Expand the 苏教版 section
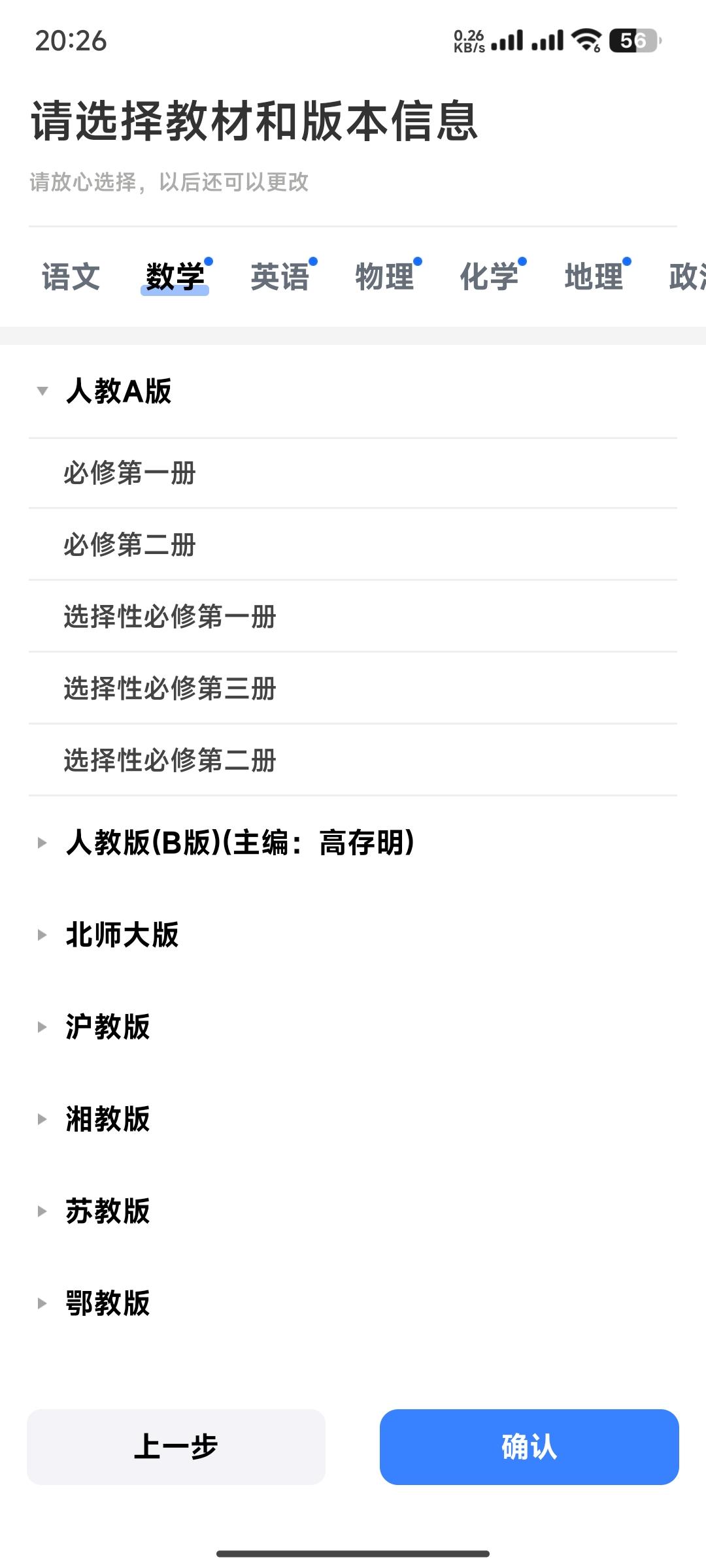The height and width of the screenshot is (1568, 706). pyautogui.click(x=109, y=1212)
